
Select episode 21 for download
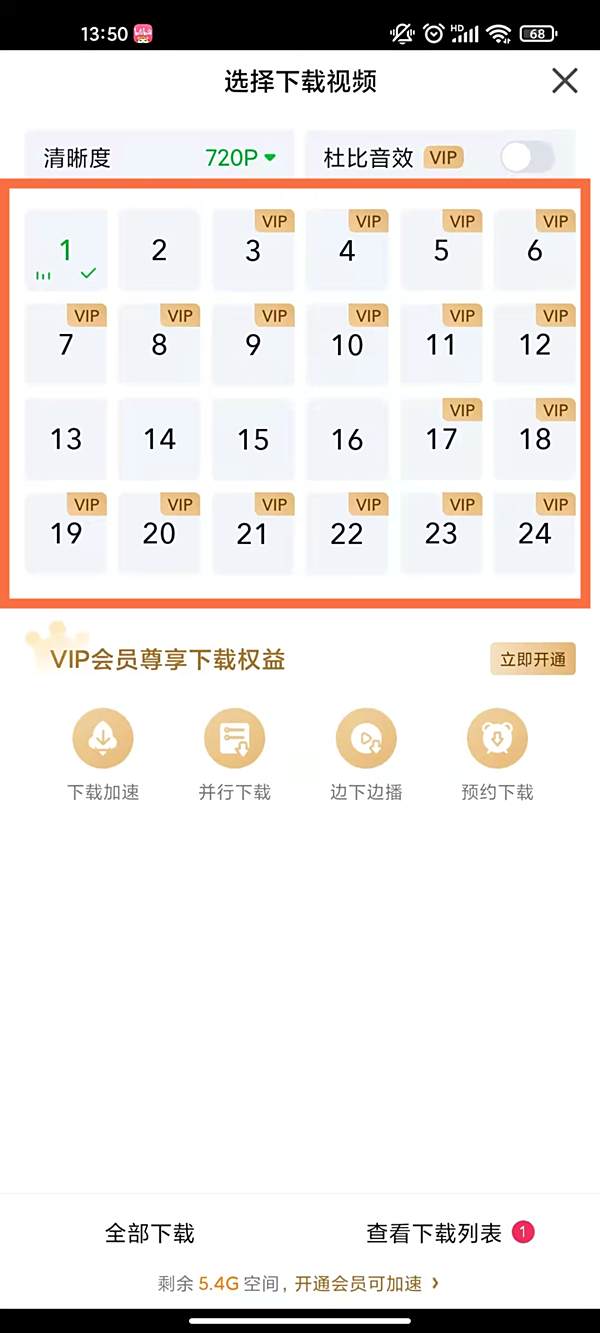tap(253, 533)
